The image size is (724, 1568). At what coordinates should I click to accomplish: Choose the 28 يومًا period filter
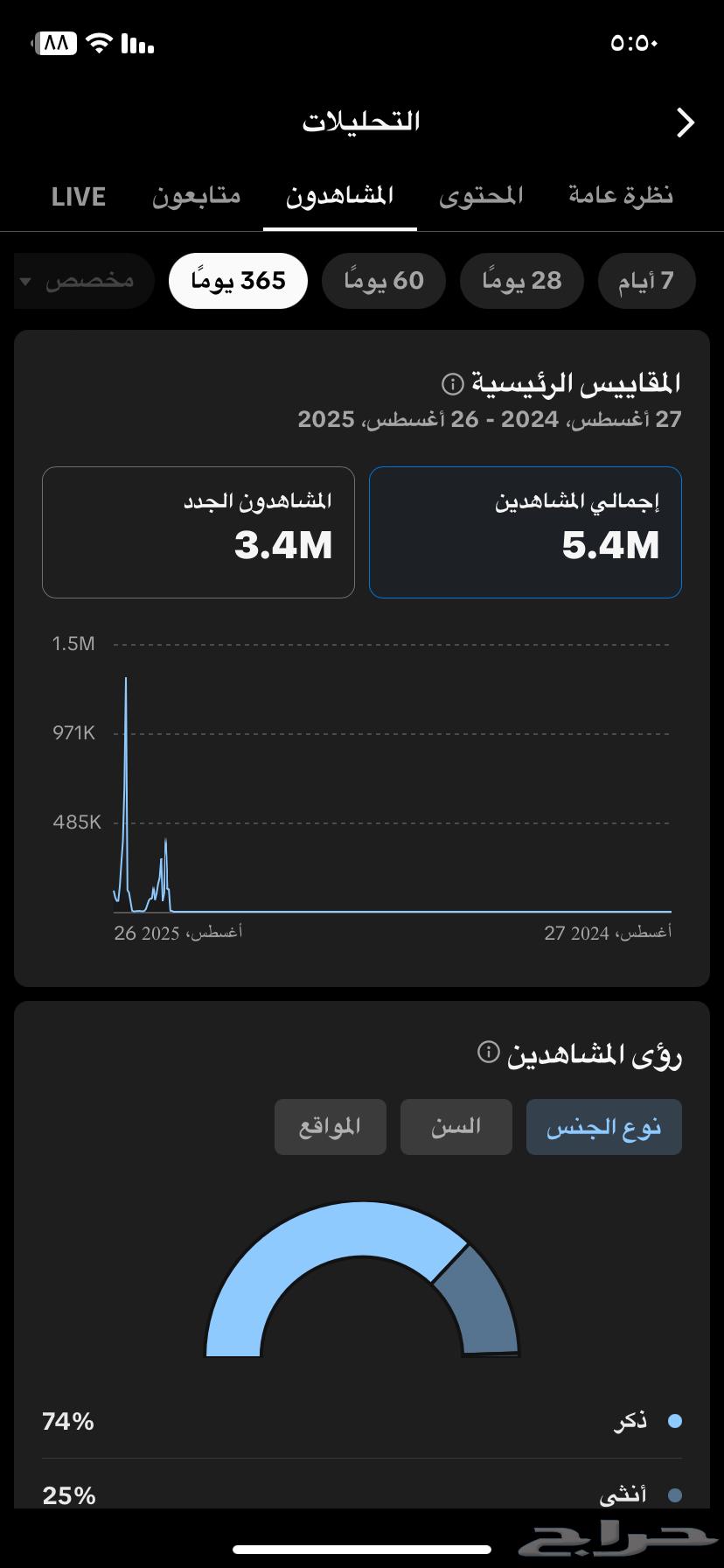pos(521,281)
